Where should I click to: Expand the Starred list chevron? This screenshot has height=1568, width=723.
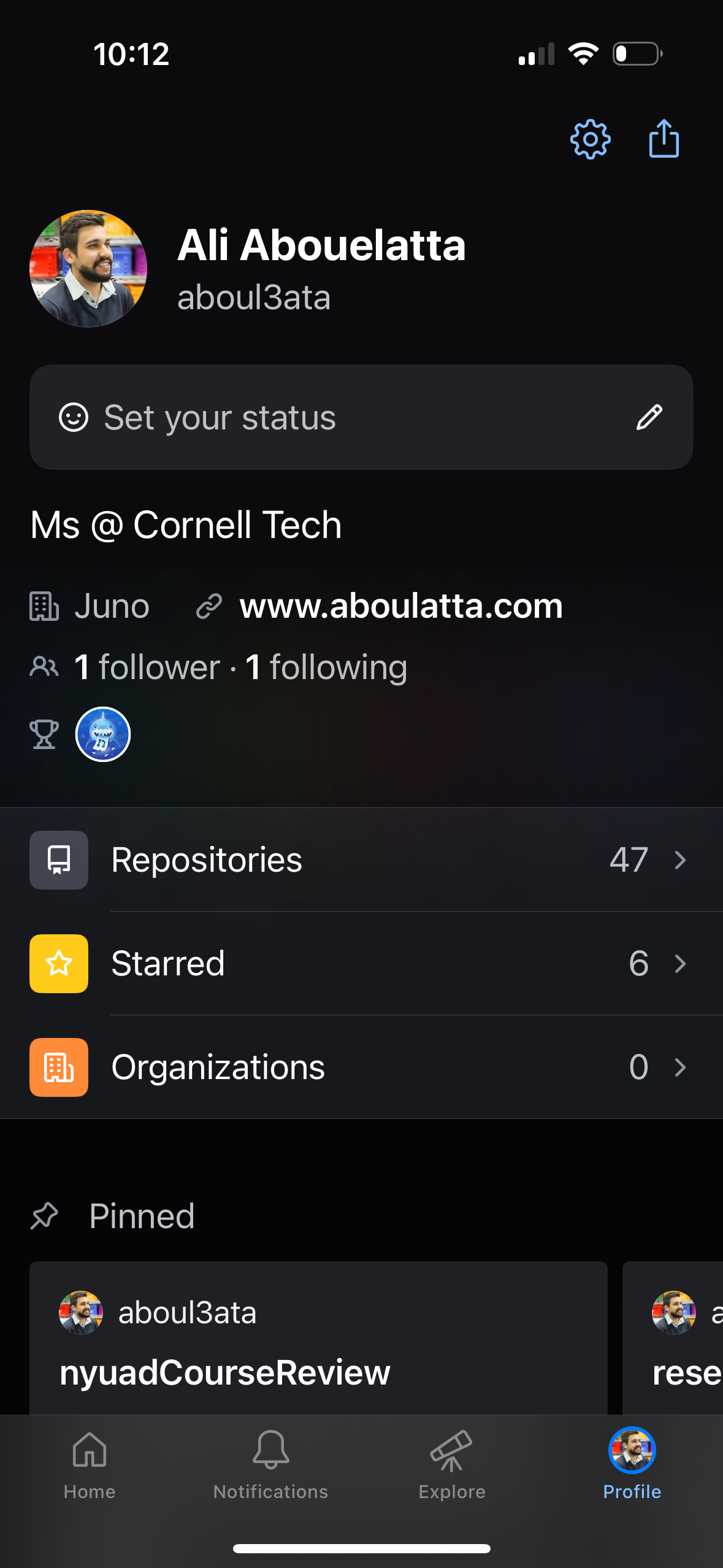[681, 963]
